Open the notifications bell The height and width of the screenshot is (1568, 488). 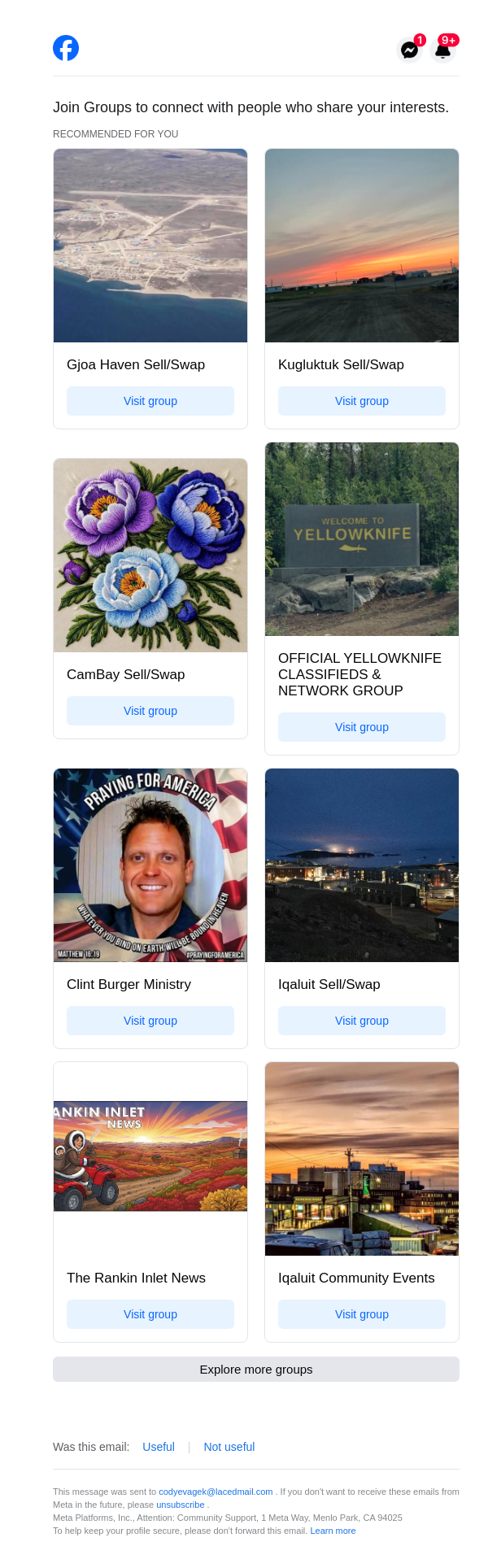[x=443, y=50]
